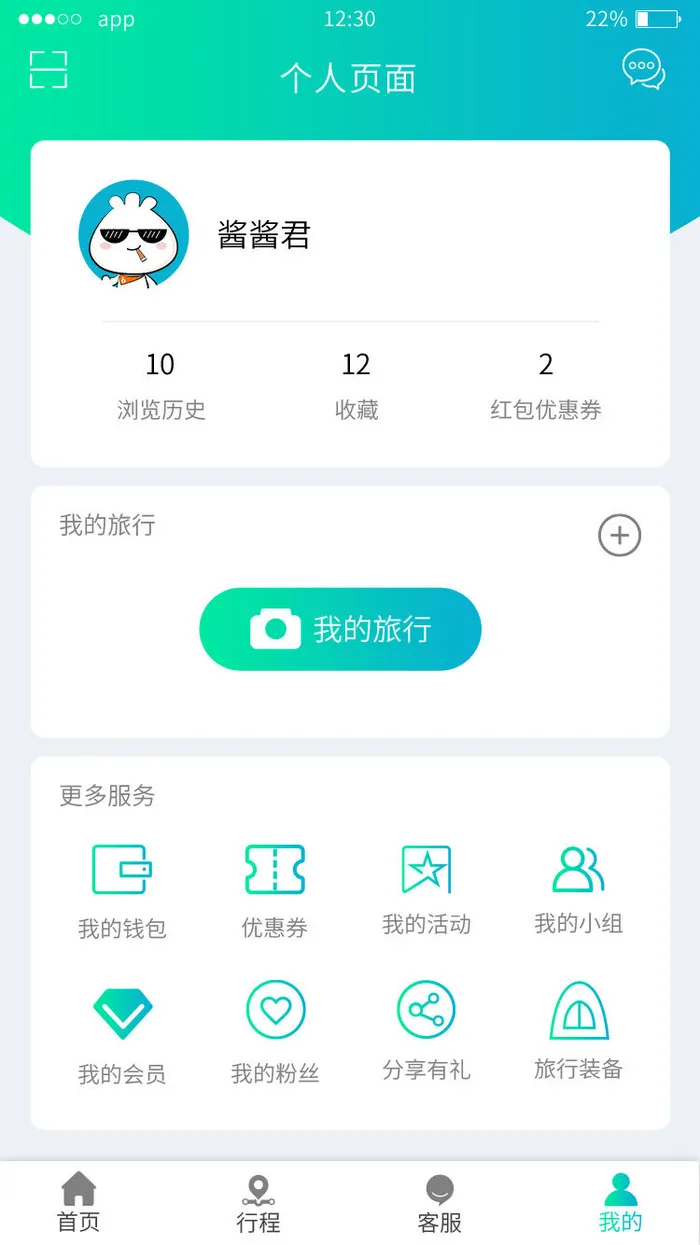Add a new trip with plus icon

(x=619, y=536)
